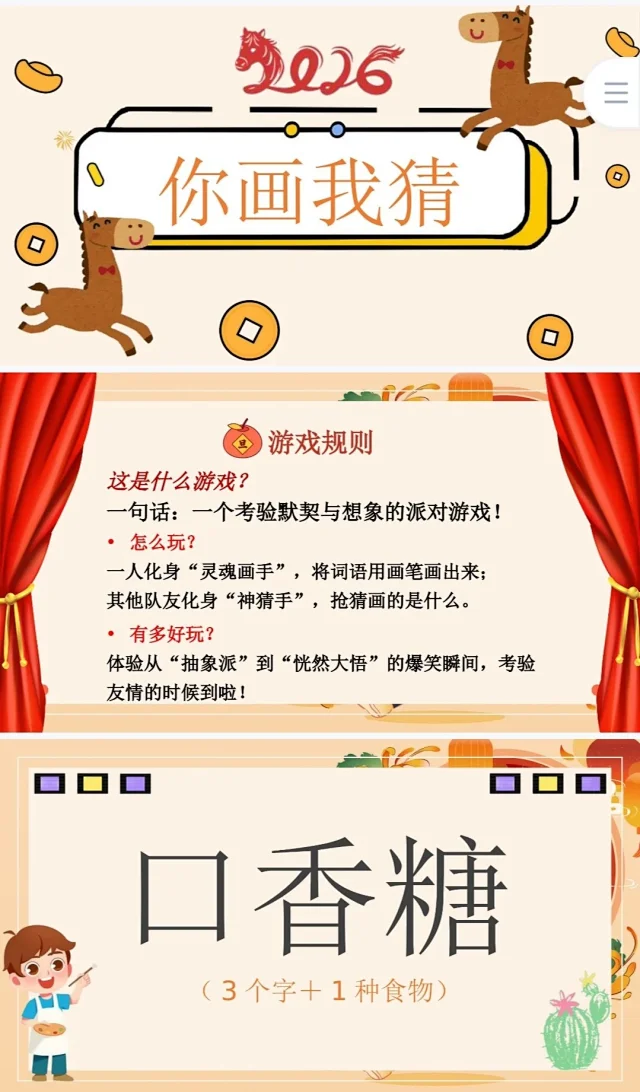View the 游戏规则 slide image
The width and height of the screenshot is (640, 1092).
(x=320, y=552)
